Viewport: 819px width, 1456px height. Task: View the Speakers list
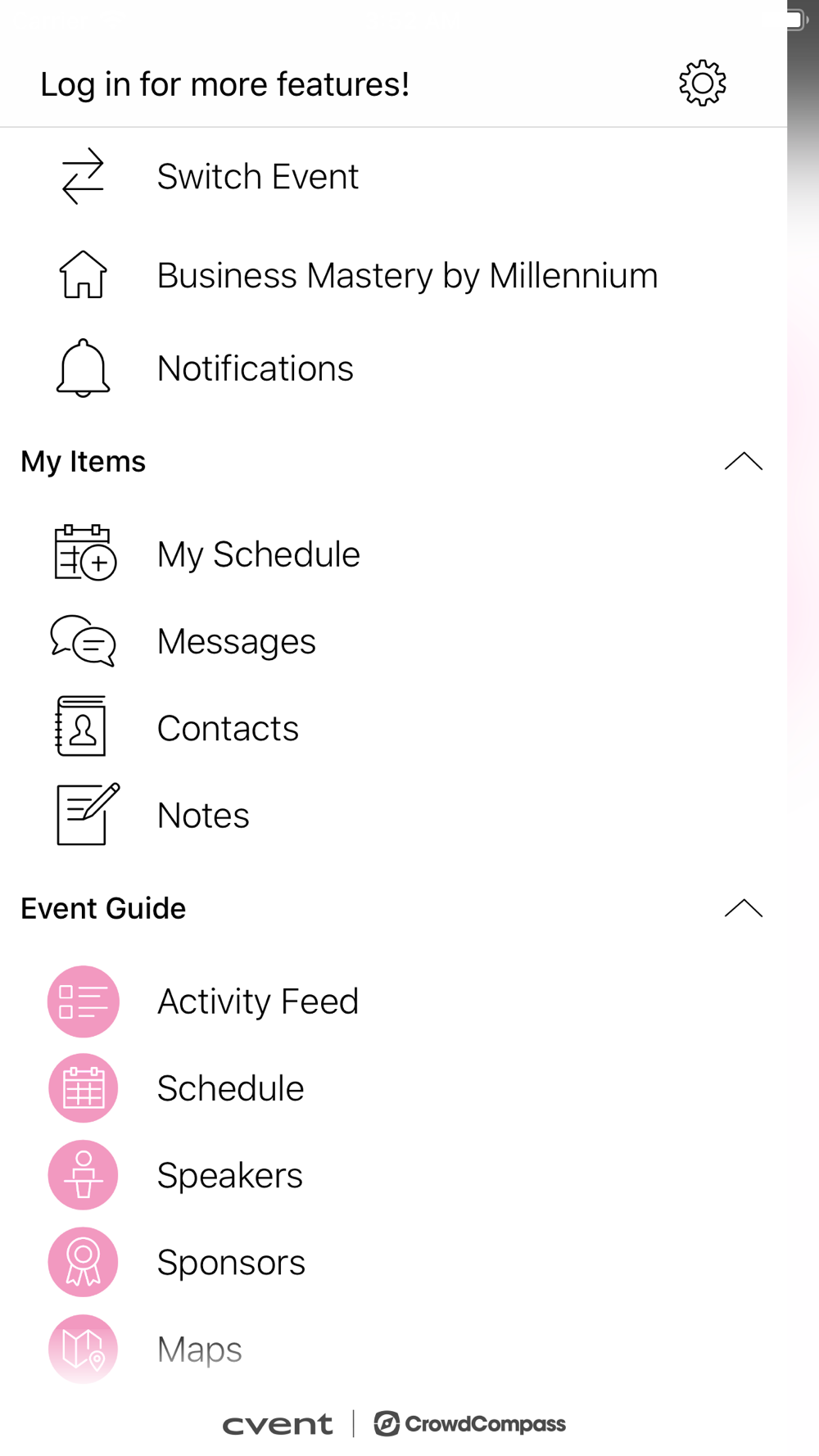[393, 1175]
